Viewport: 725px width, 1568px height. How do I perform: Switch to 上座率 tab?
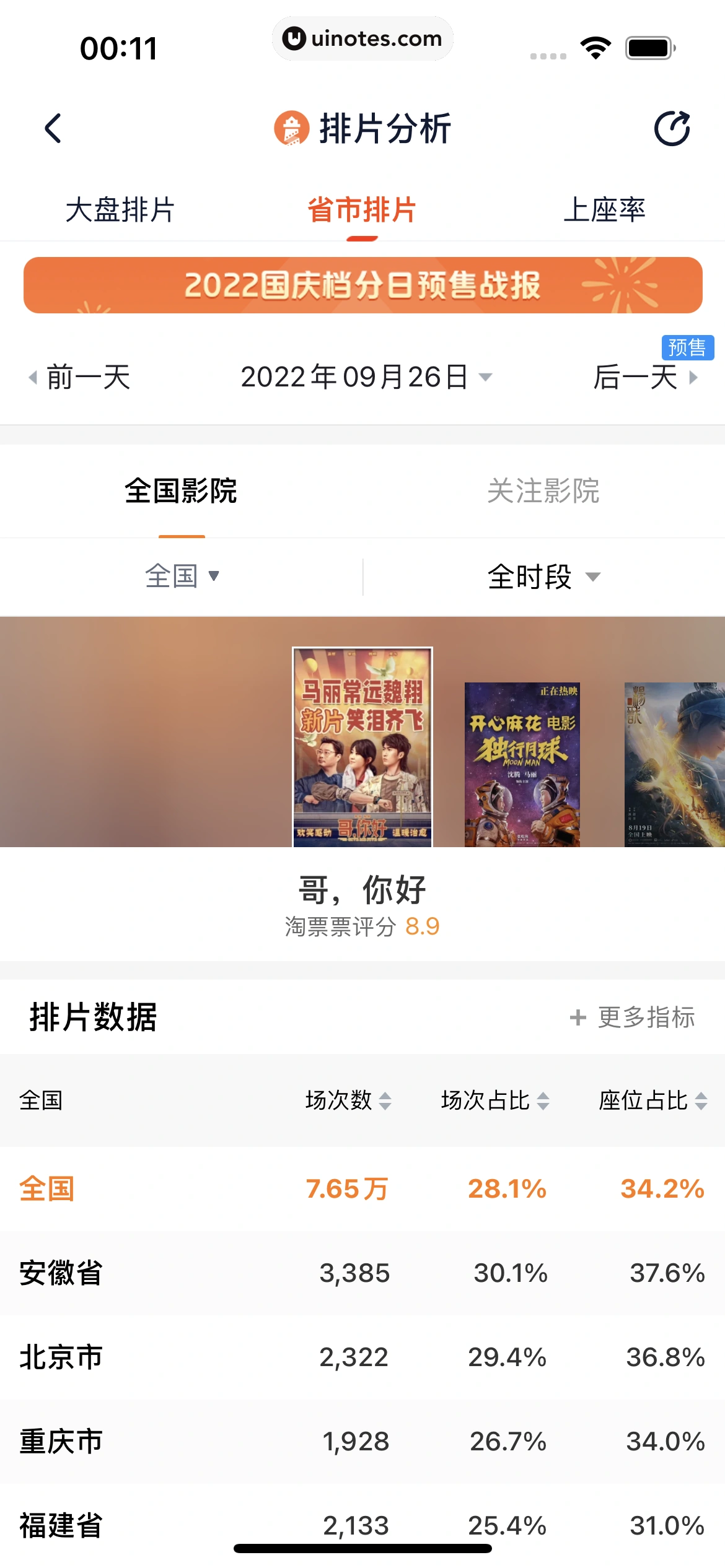pyautogui.click(x=604, y=209)
